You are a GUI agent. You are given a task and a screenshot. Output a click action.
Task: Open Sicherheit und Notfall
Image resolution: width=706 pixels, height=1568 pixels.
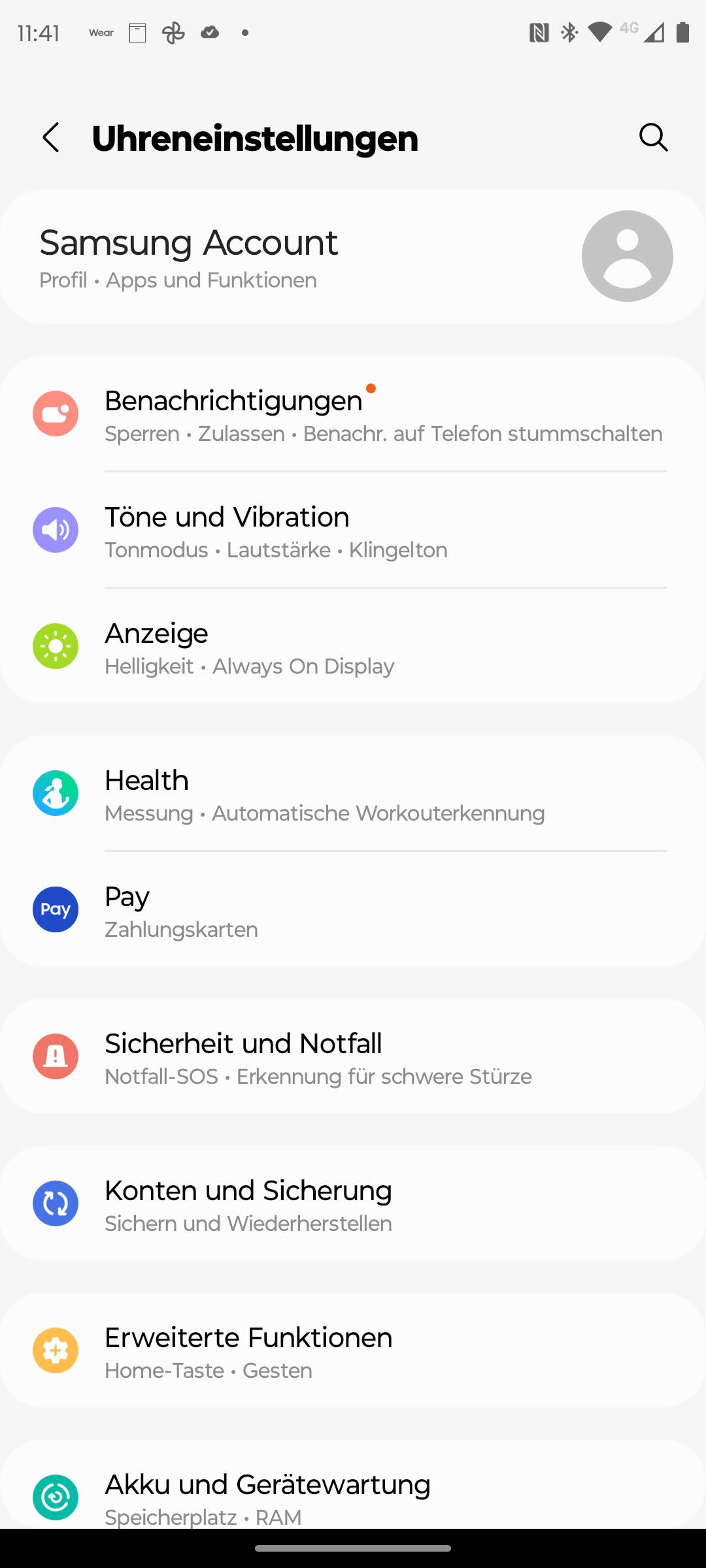[x=353, y=1057]
